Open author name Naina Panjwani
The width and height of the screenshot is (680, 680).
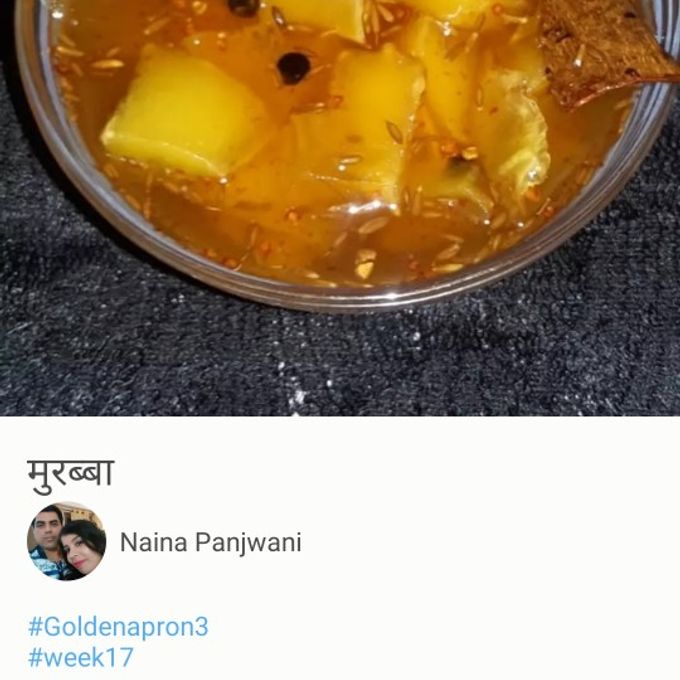point(210,543)
